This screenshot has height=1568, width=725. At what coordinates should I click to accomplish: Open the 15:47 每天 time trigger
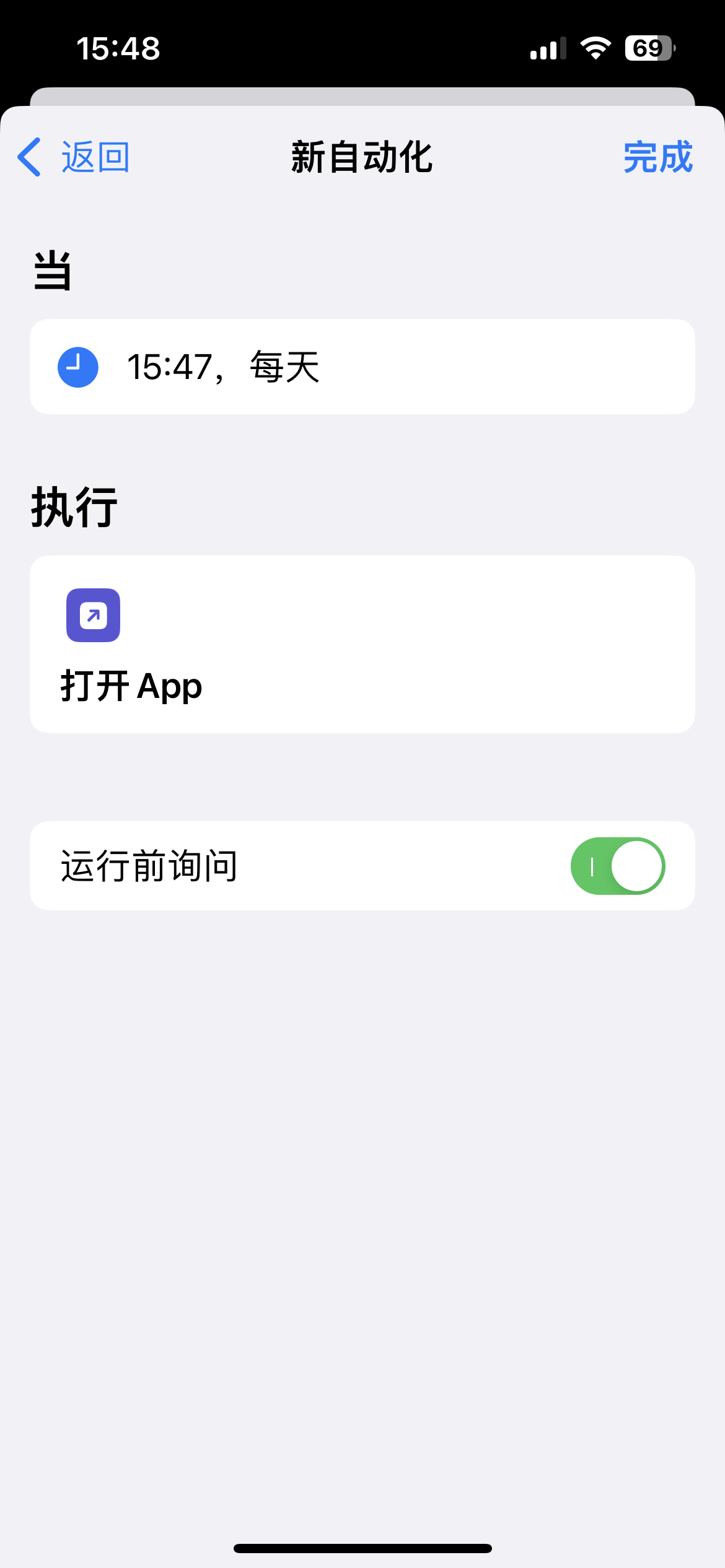[362, 367]
